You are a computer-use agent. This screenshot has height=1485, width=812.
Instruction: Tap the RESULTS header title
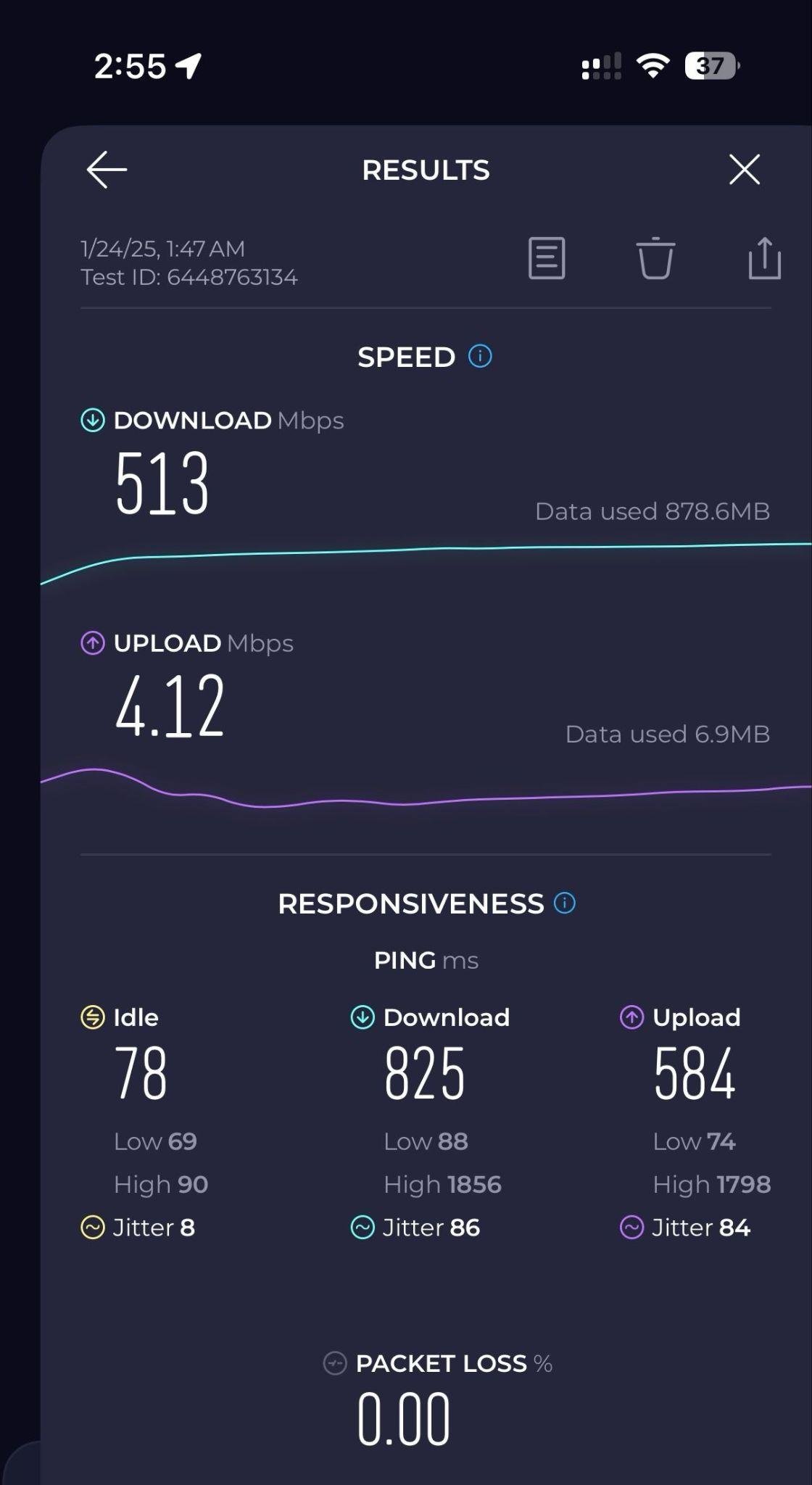[x=426, y=169]
